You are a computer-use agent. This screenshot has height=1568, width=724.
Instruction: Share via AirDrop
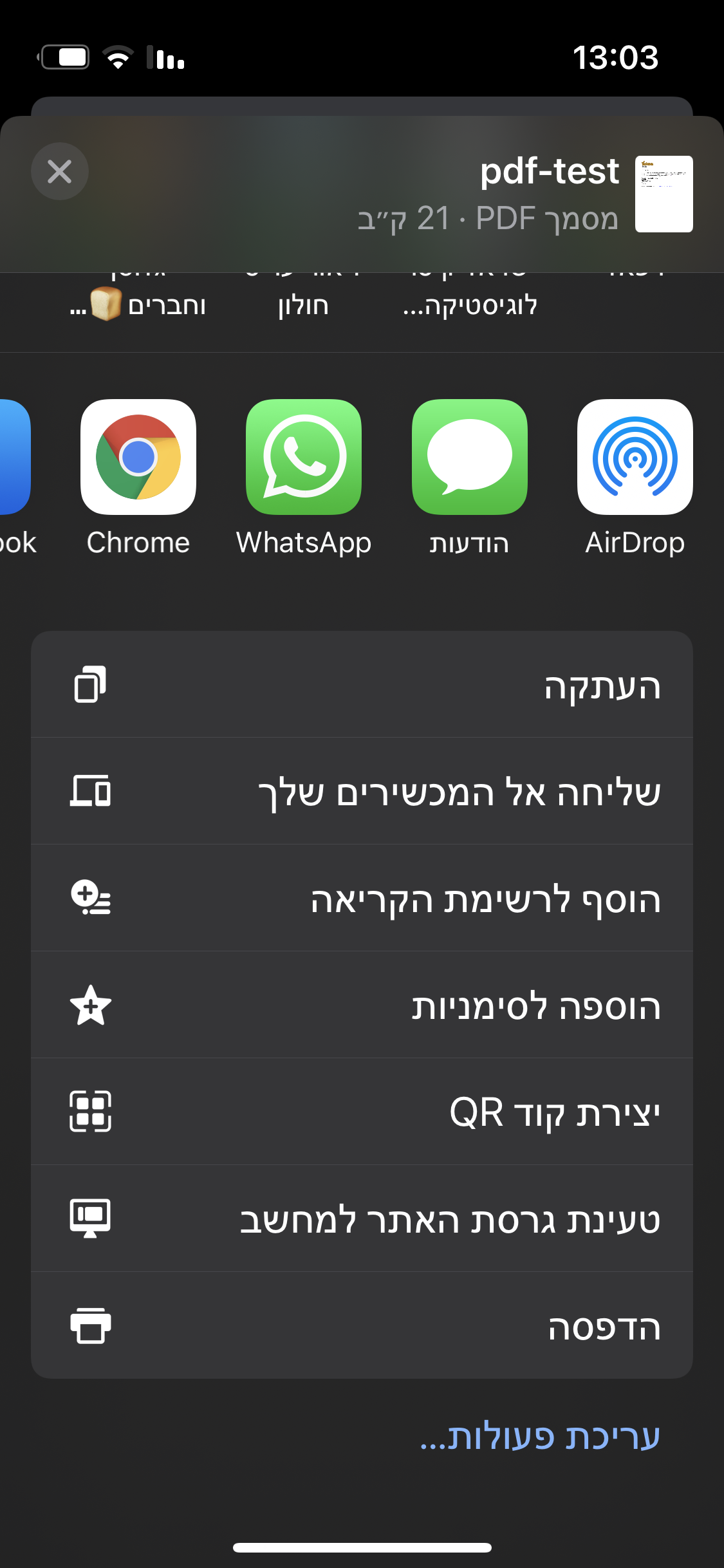pos(635,458)
